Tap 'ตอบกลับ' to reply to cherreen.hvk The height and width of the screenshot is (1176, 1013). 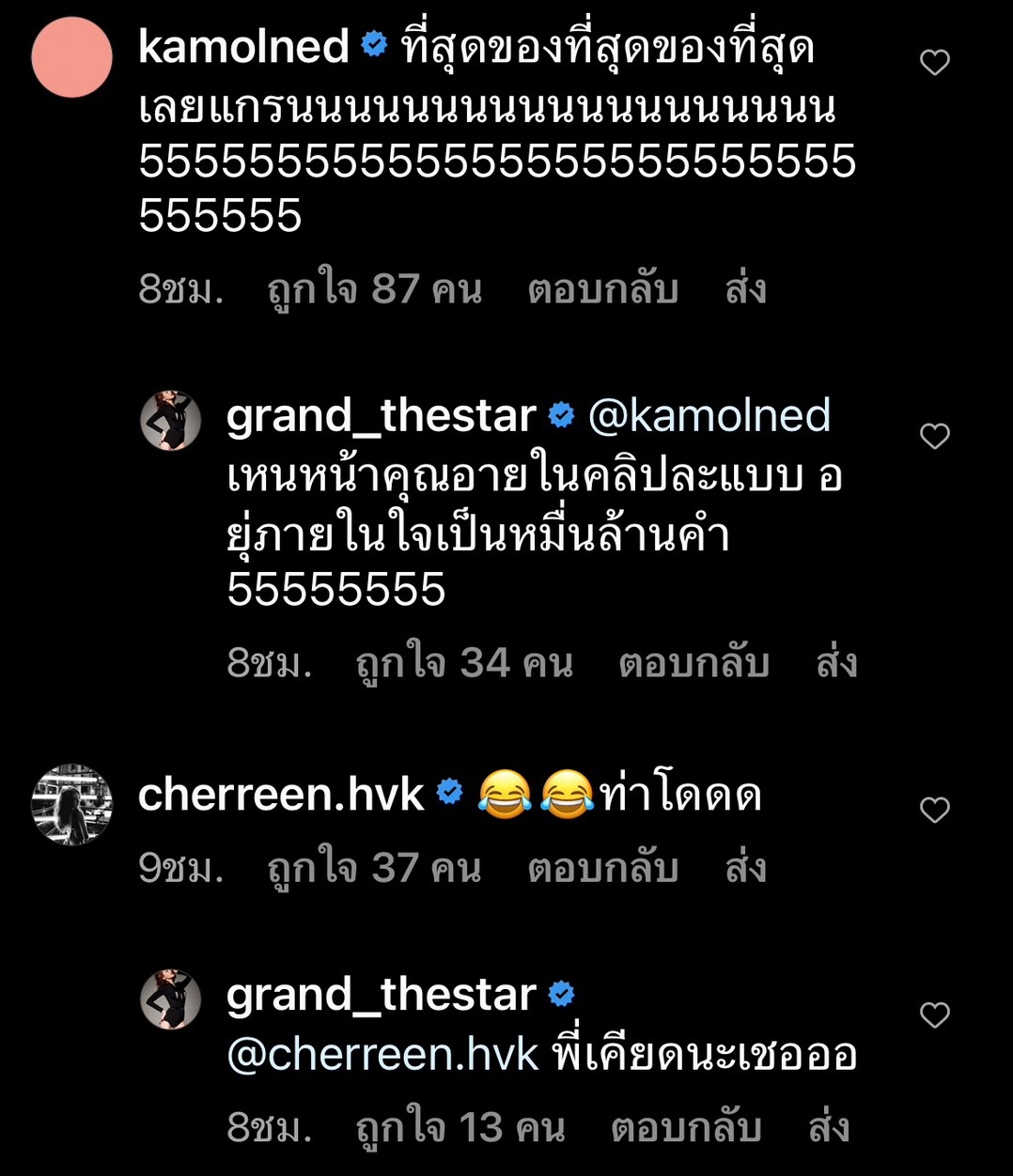click(x=604, y=866)
